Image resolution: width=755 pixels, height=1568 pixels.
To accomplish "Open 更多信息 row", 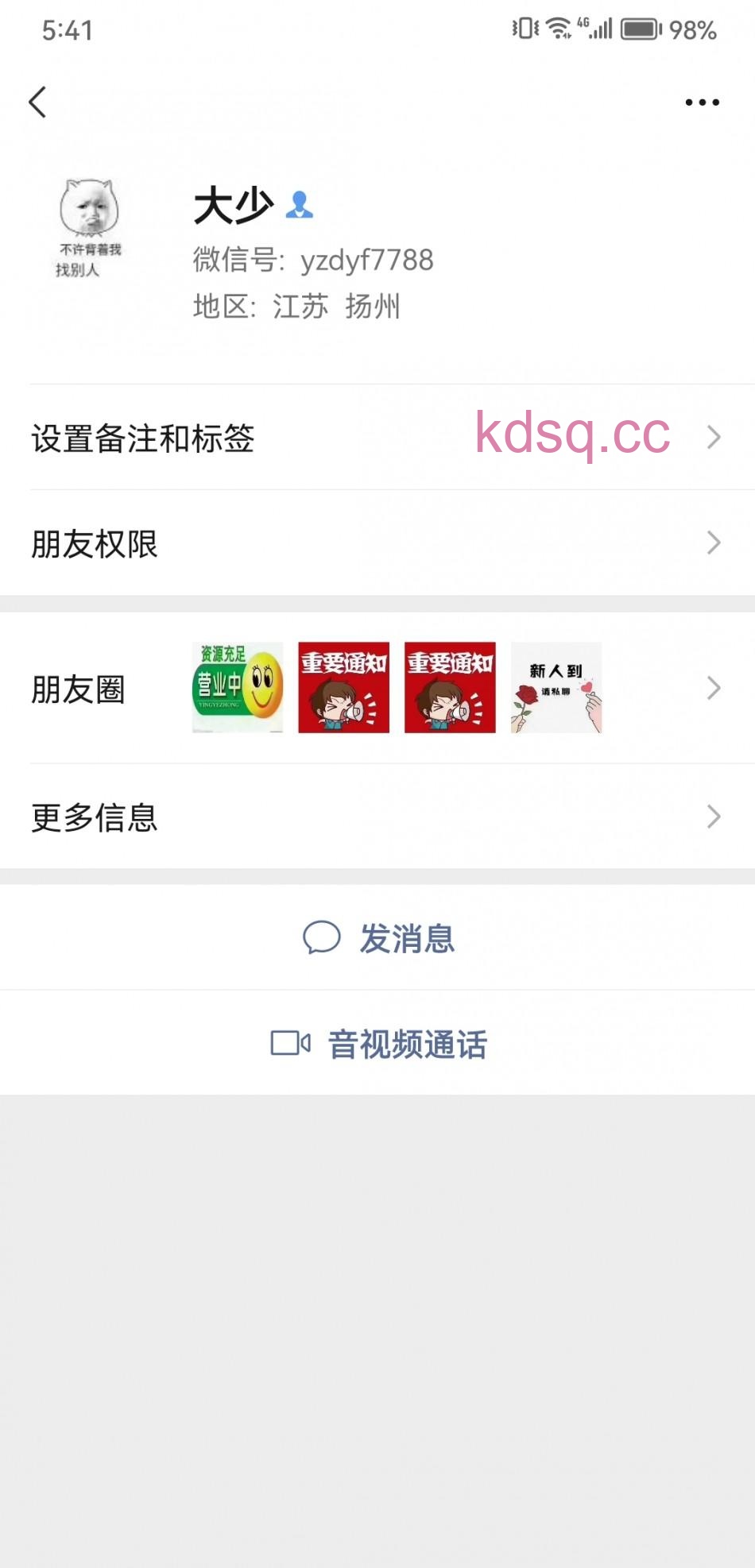I will [377, 817].
